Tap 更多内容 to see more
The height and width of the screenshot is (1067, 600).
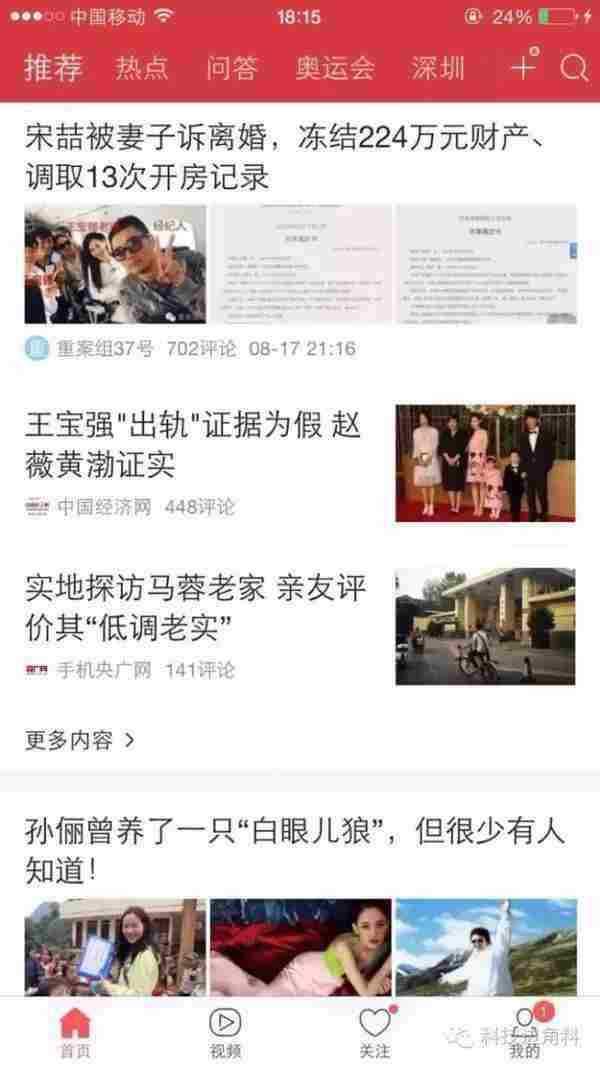[80, 740]
